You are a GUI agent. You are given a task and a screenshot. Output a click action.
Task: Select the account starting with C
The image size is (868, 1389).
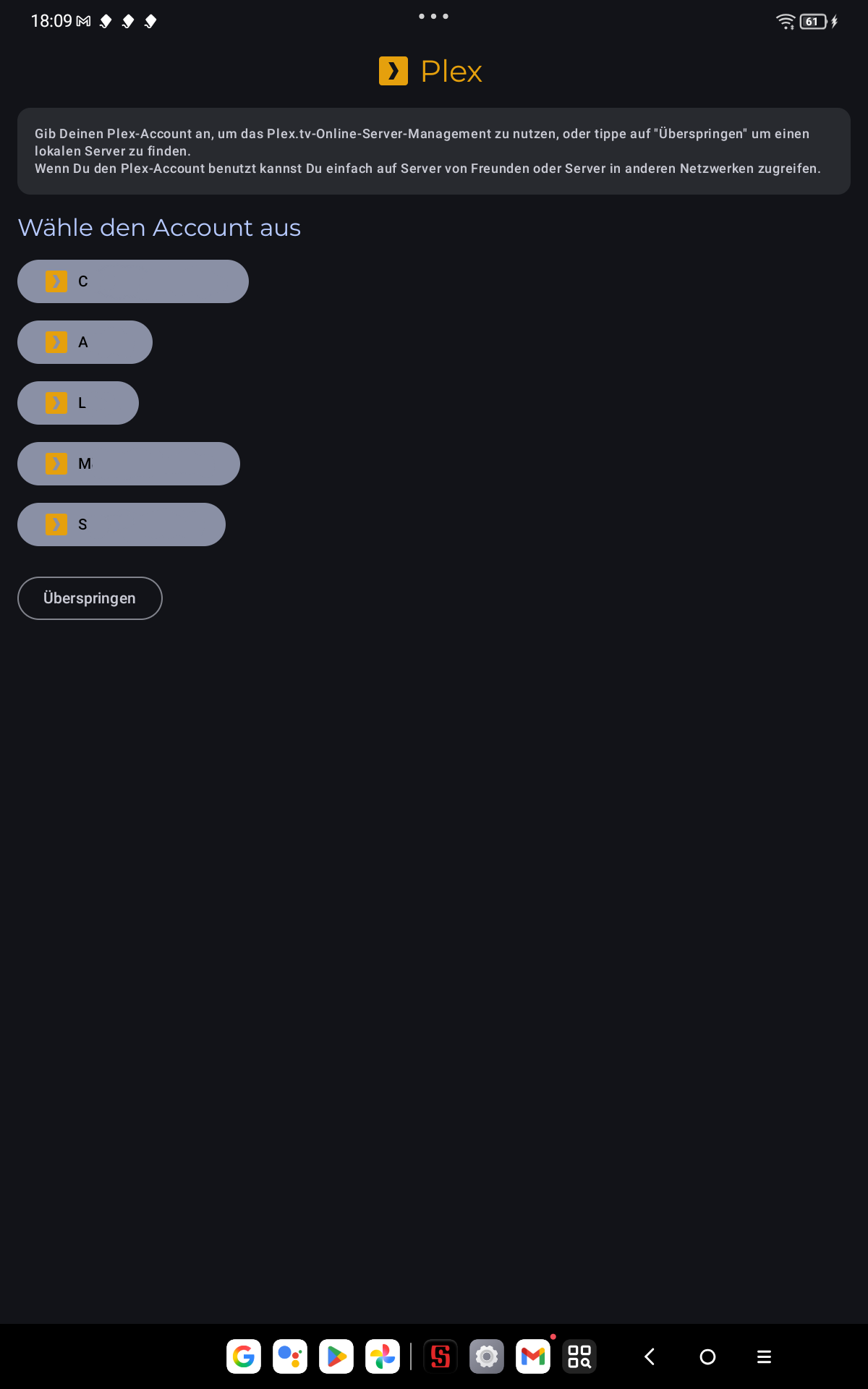133,281
